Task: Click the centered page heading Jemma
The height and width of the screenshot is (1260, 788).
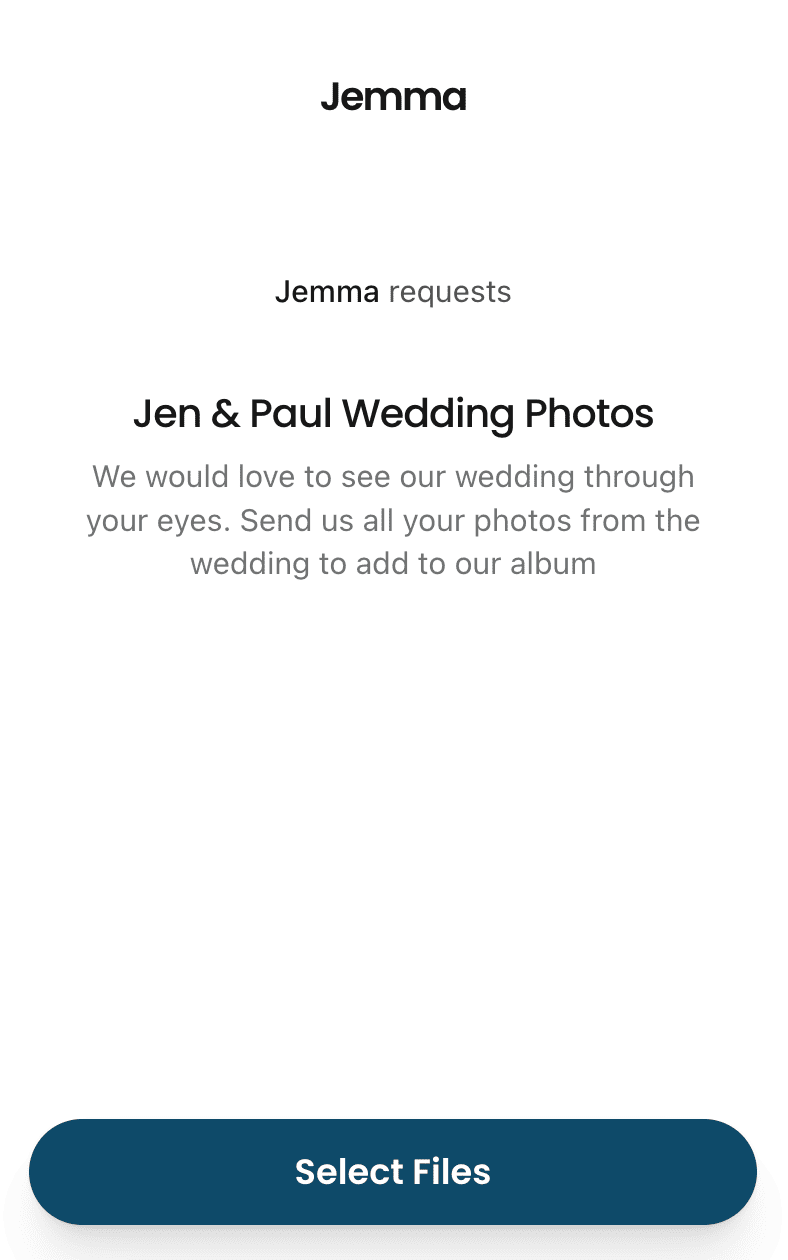Action: 394,96
